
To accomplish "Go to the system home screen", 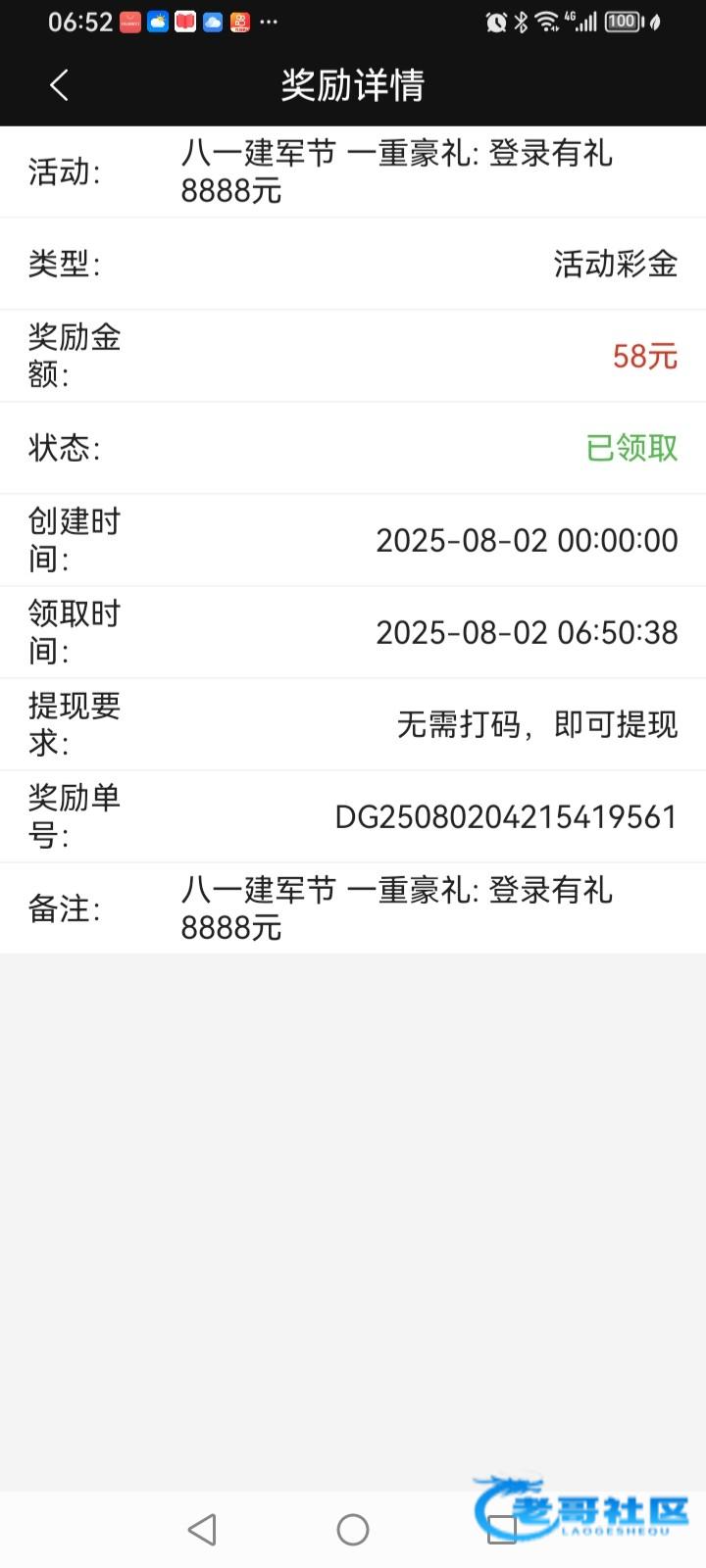I will point(353,1529).
